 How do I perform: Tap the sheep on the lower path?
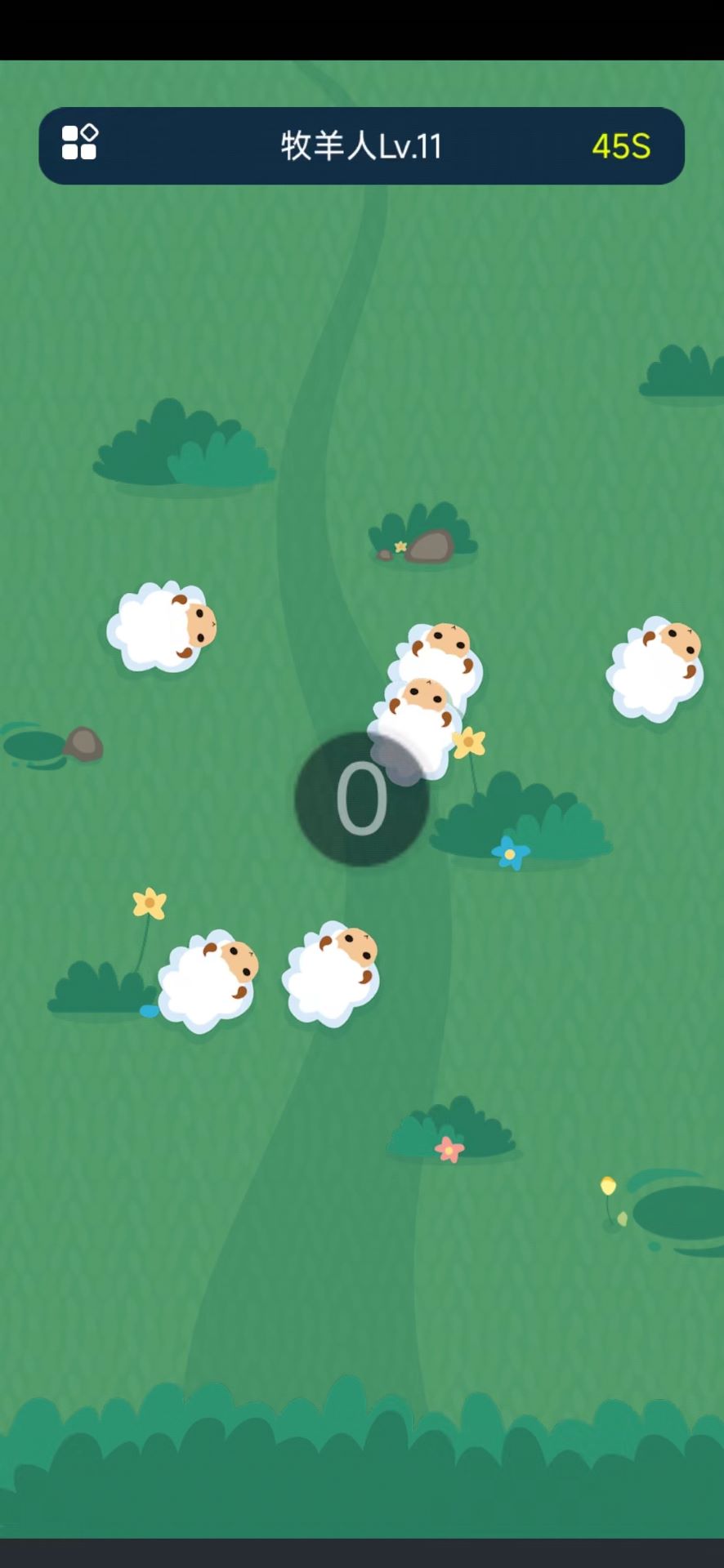(x=331, y=973)
